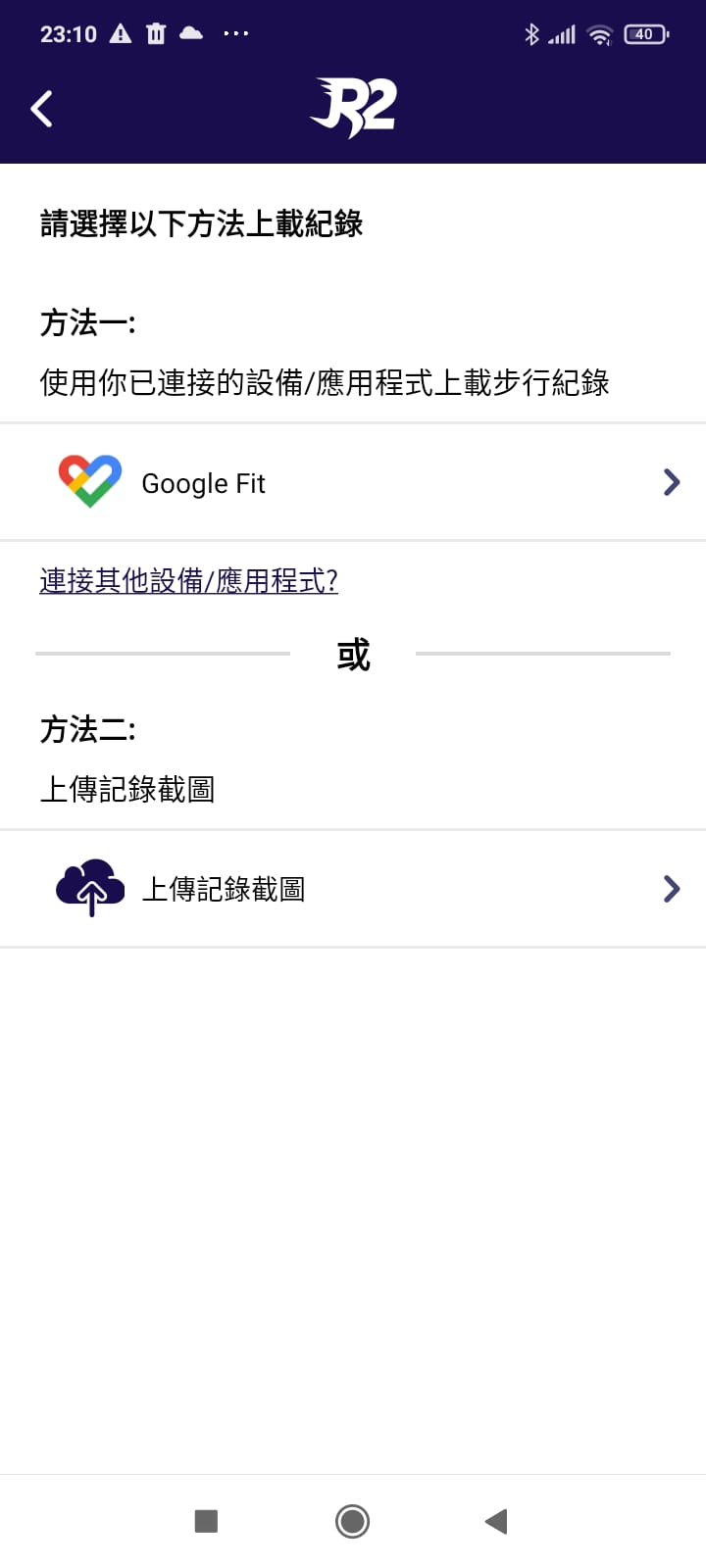Open the 上傳記錄截圖 upload option
The width and height of the screenshot is (706, 1568).
[x=353, y=889]
